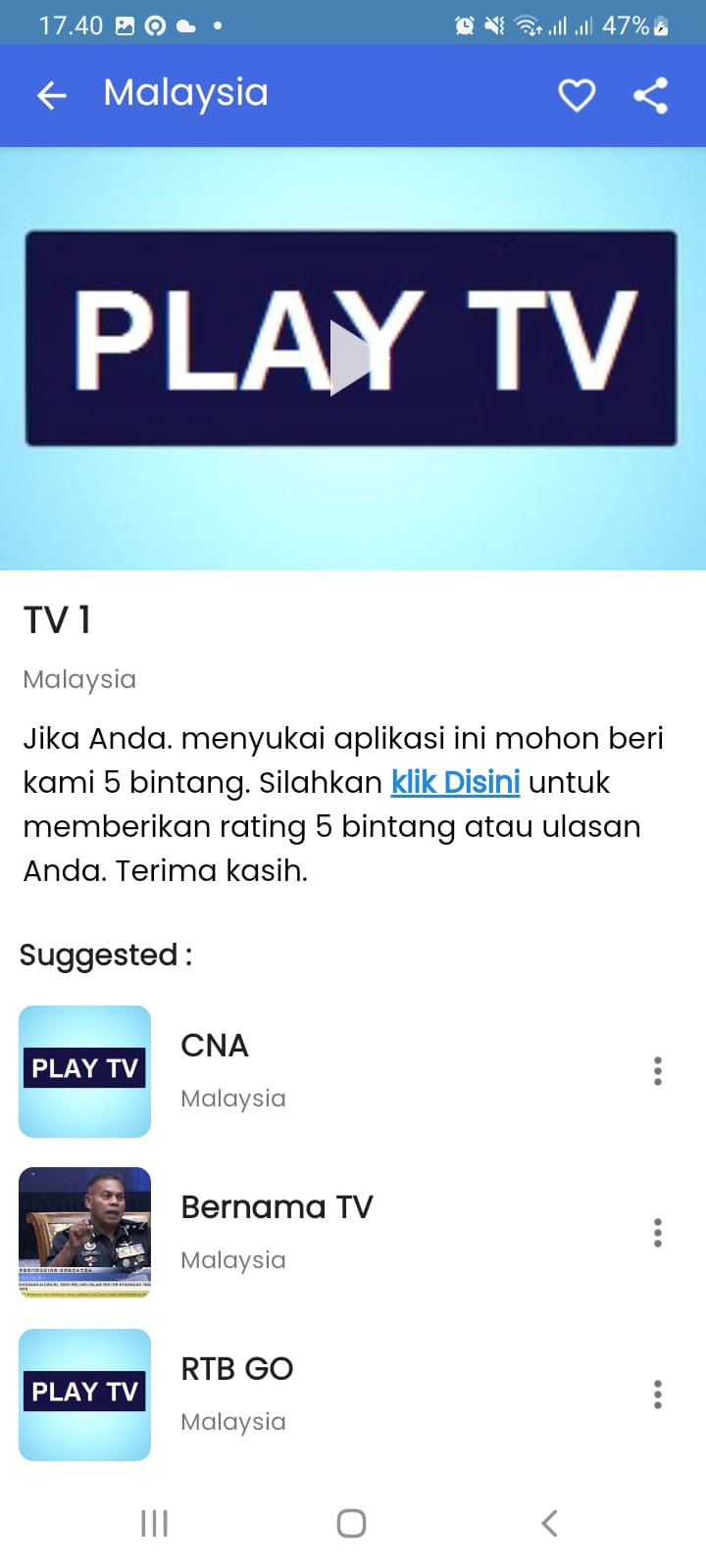This screenshot has height=1568, width=706.
Task: Show recent apps from navigation bar
Action: pyautogui.click(x=154, y=1523)
